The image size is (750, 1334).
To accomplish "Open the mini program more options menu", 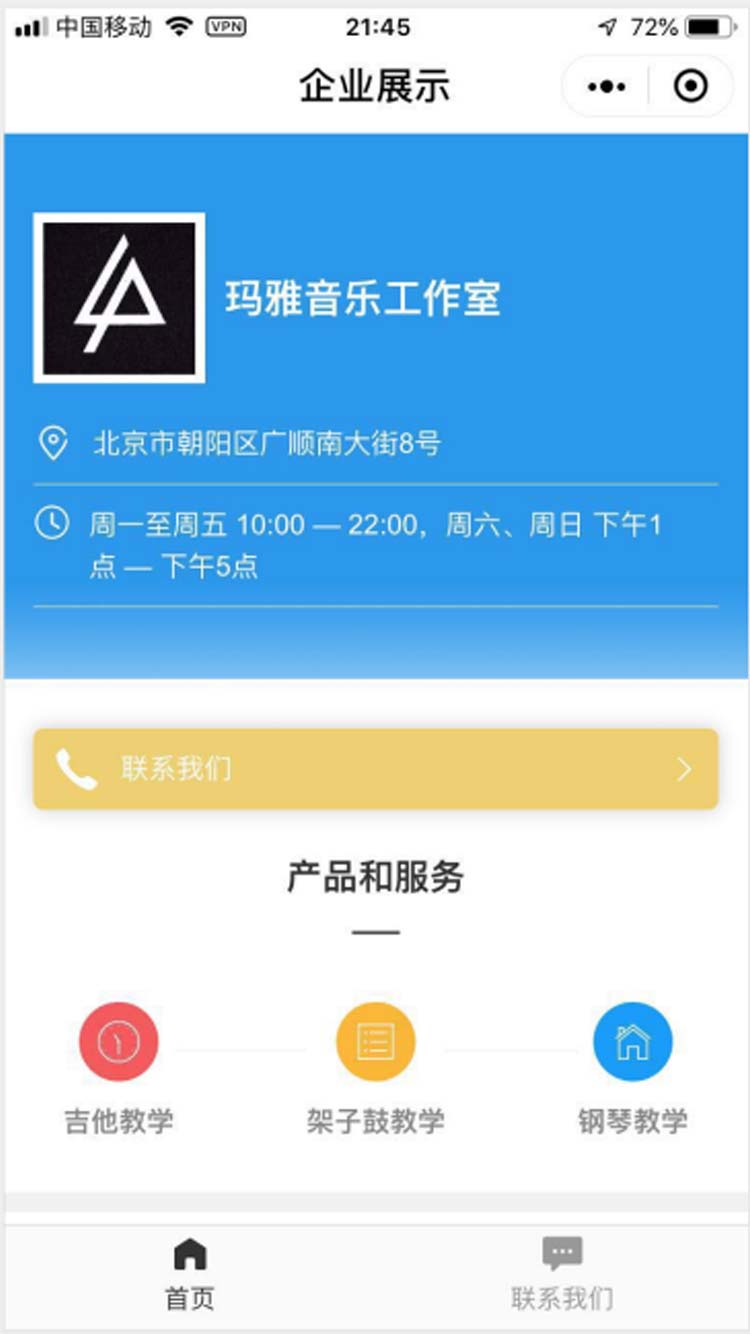I will 606,87.
